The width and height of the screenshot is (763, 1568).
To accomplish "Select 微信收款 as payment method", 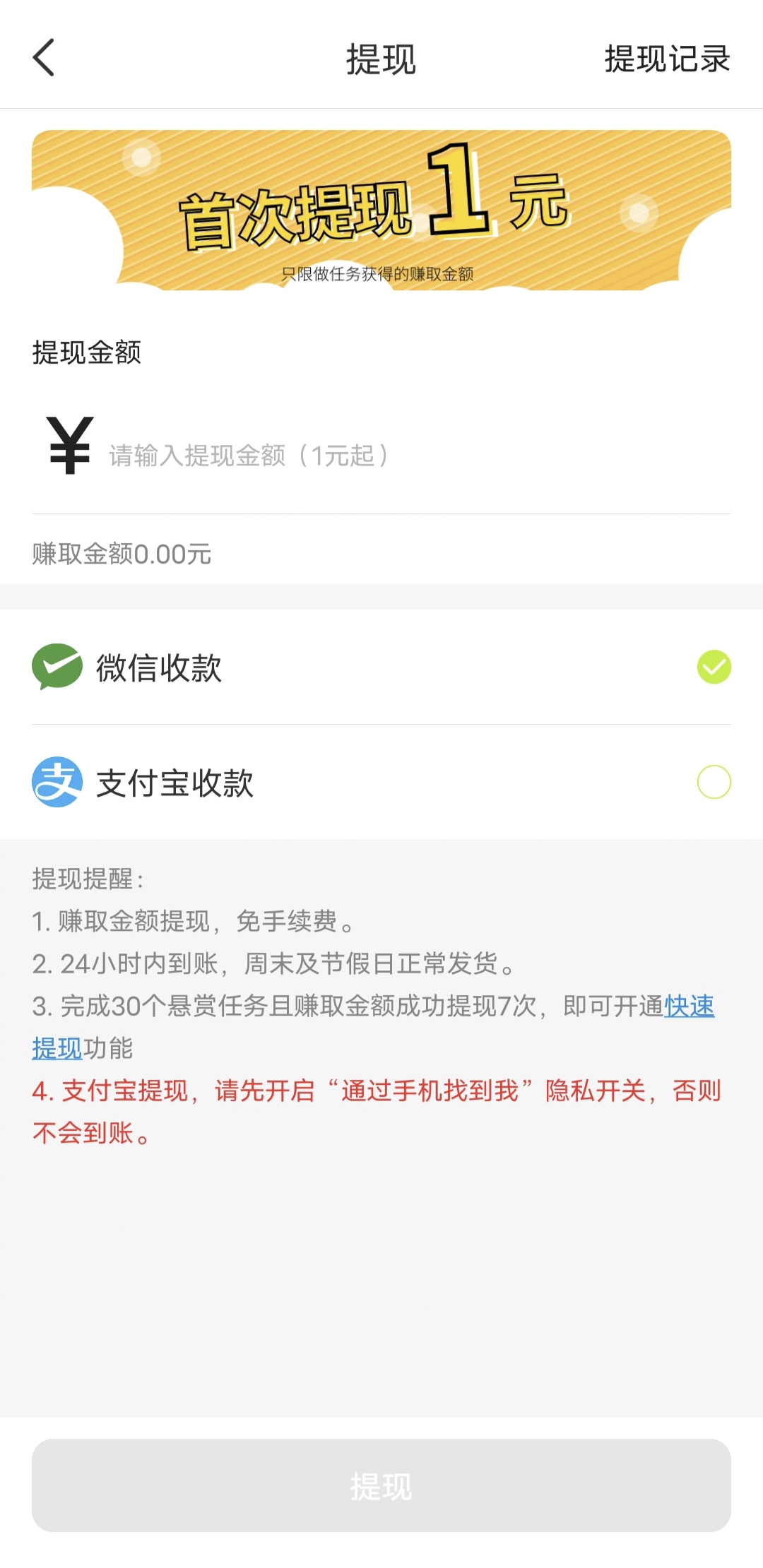I will pyautogui.click(x=381, y=667).
